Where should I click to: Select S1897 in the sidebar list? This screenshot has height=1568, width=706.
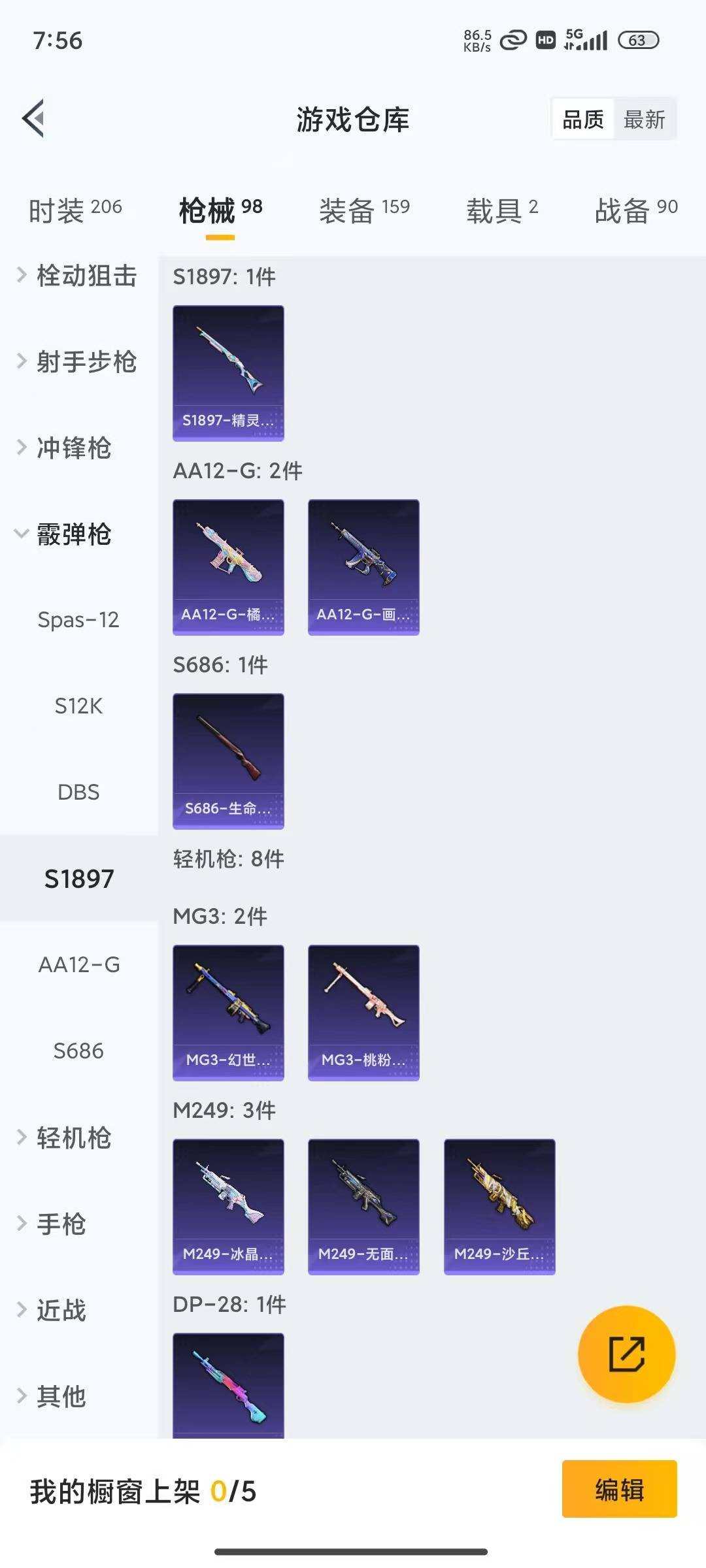[x=78, y=878]
